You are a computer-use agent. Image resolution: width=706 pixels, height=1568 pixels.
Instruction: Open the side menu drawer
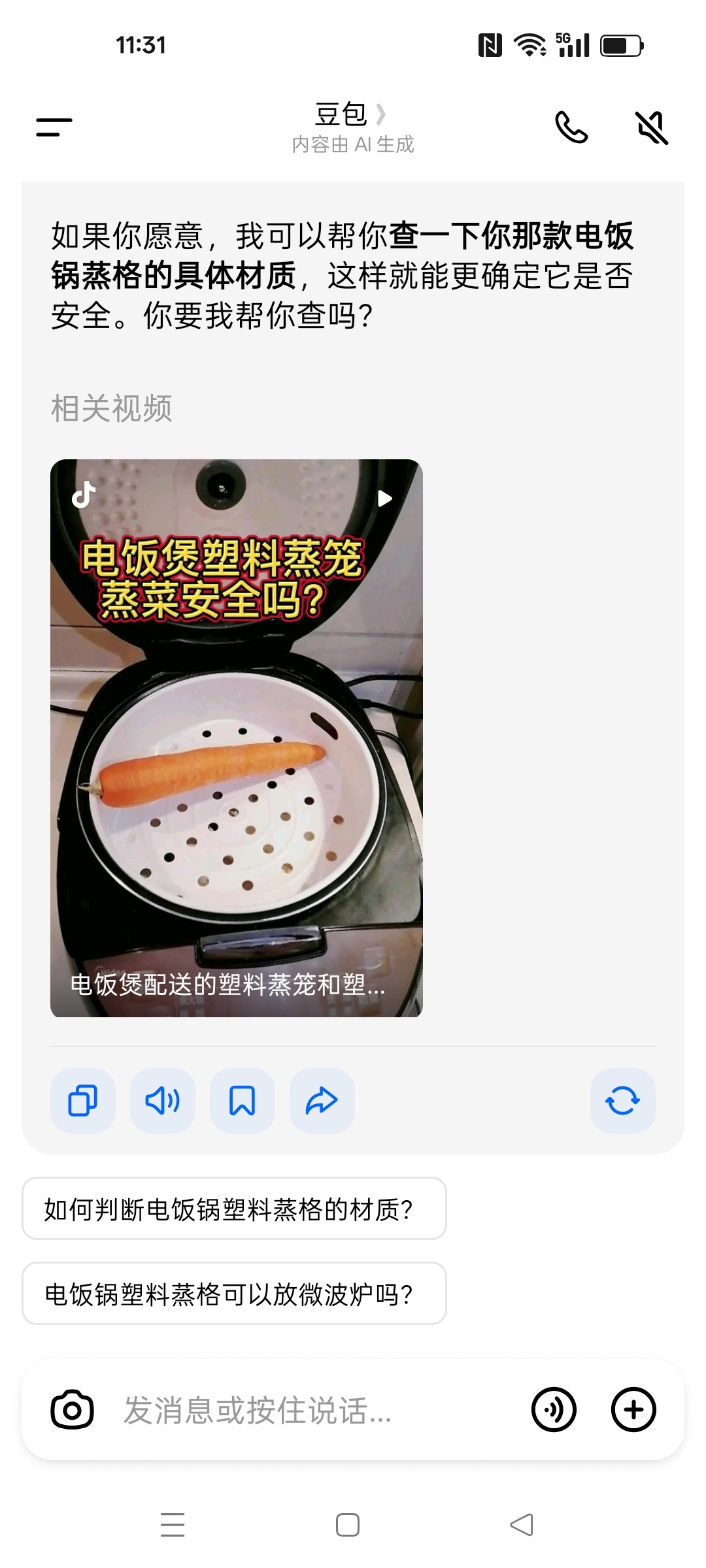pyautogui.click(x=54, y=127)
